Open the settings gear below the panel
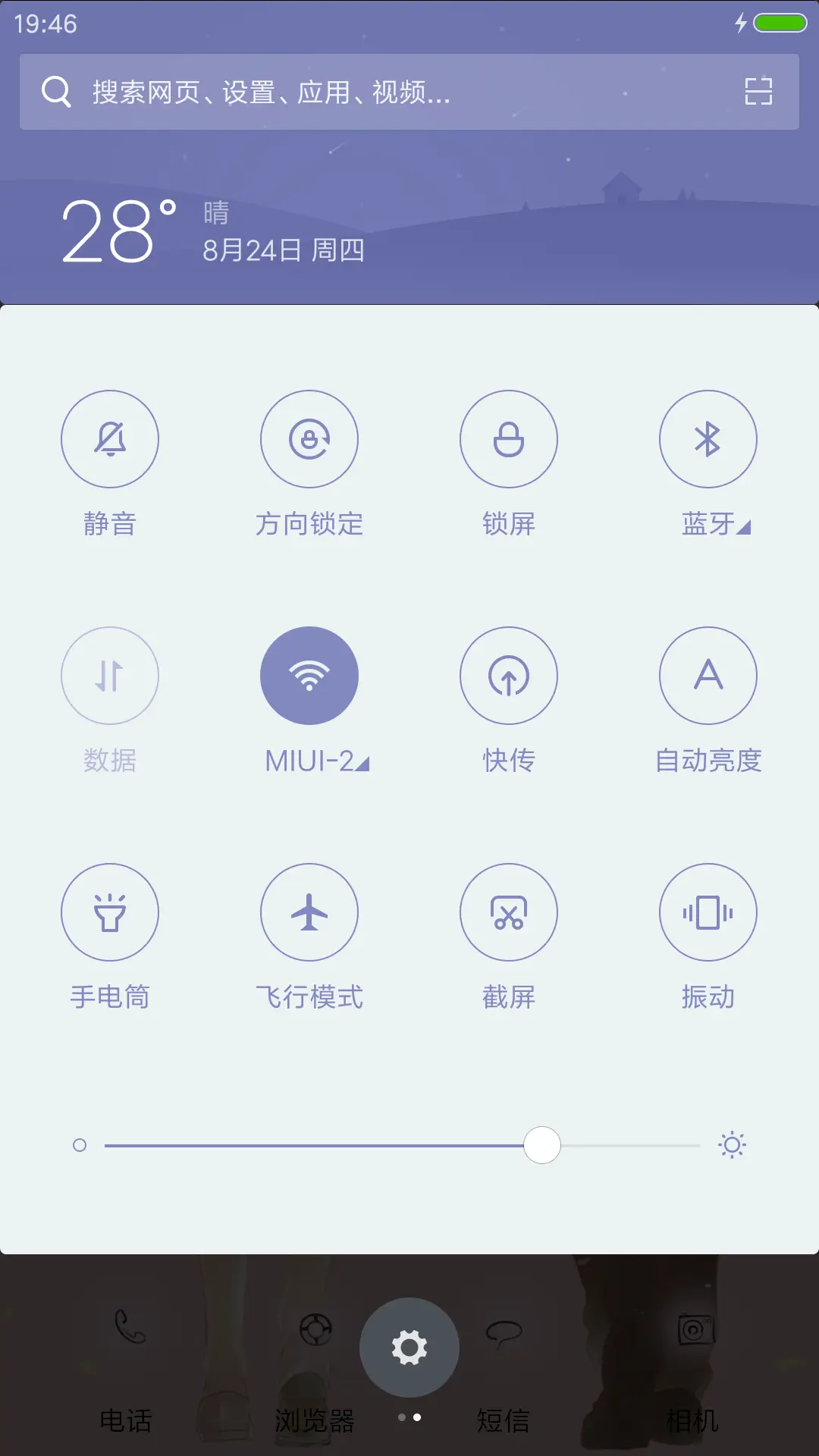Image resolution: width=819 pixels, height=1456 pixels. click(409, 1347)
